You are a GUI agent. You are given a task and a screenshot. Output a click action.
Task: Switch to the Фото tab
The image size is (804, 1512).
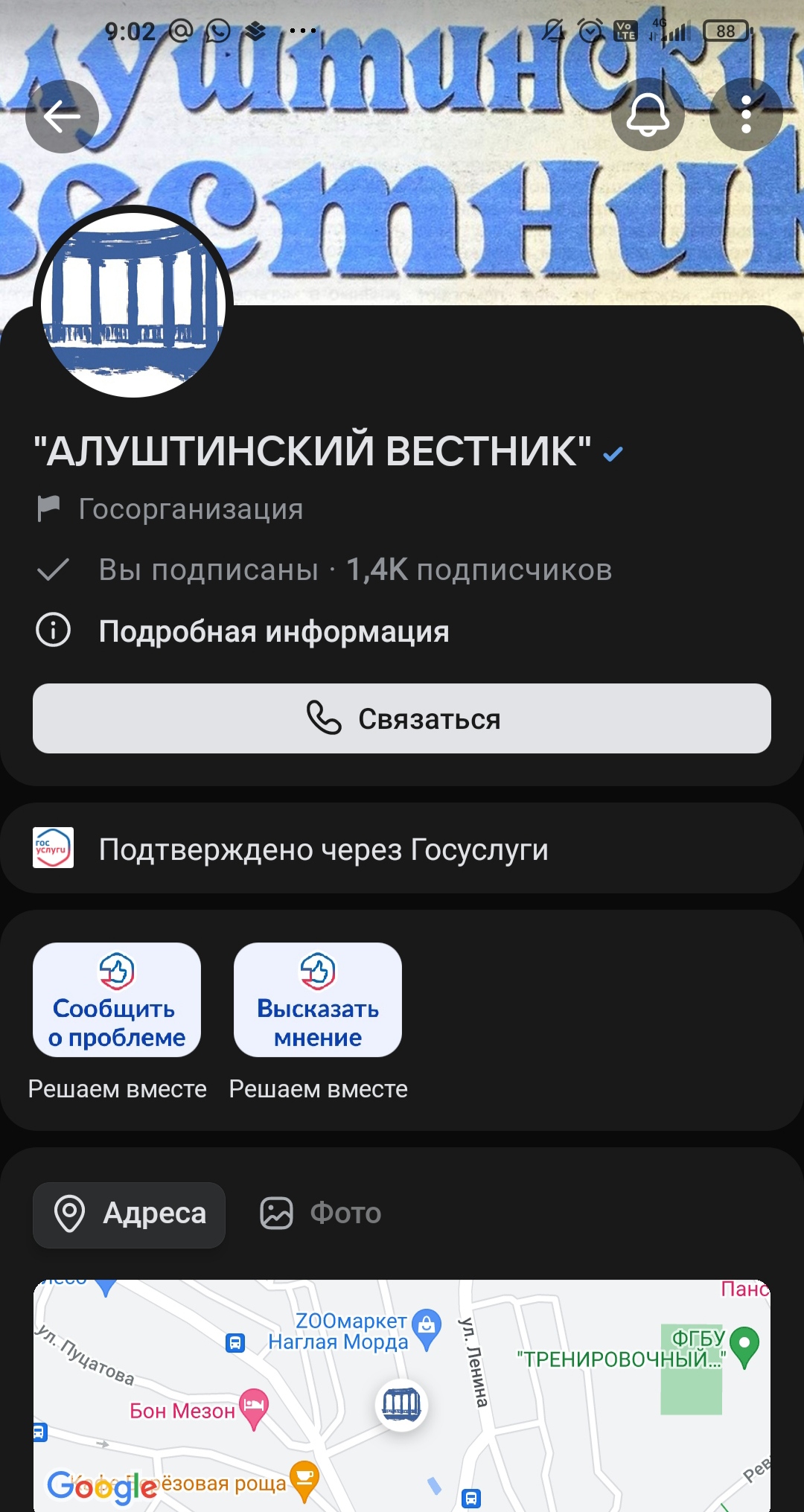[320, 1214]
